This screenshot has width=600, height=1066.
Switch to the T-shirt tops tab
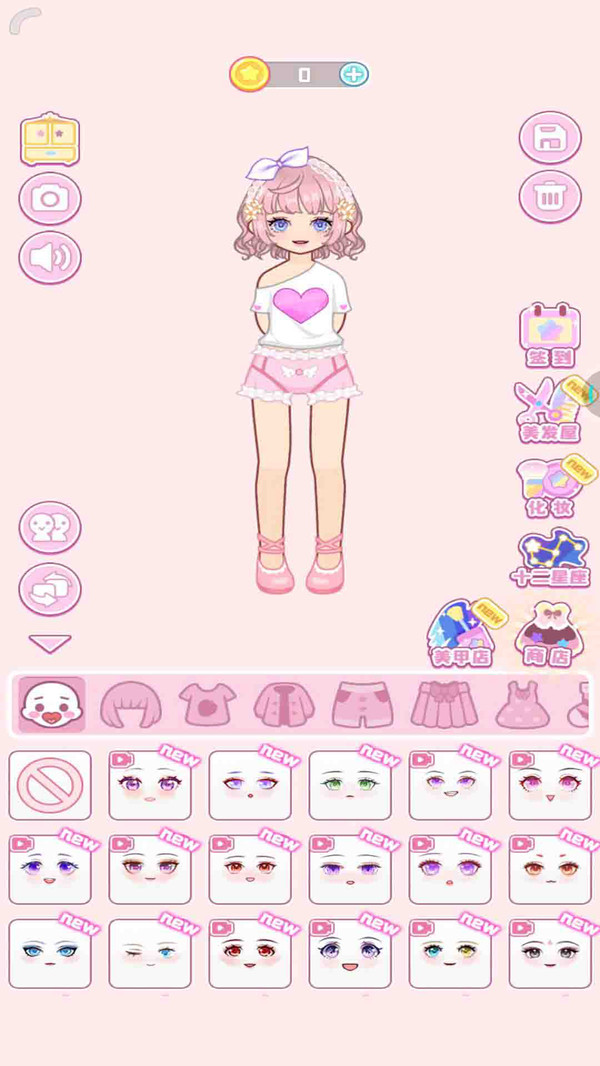click(x=208, y=705)
